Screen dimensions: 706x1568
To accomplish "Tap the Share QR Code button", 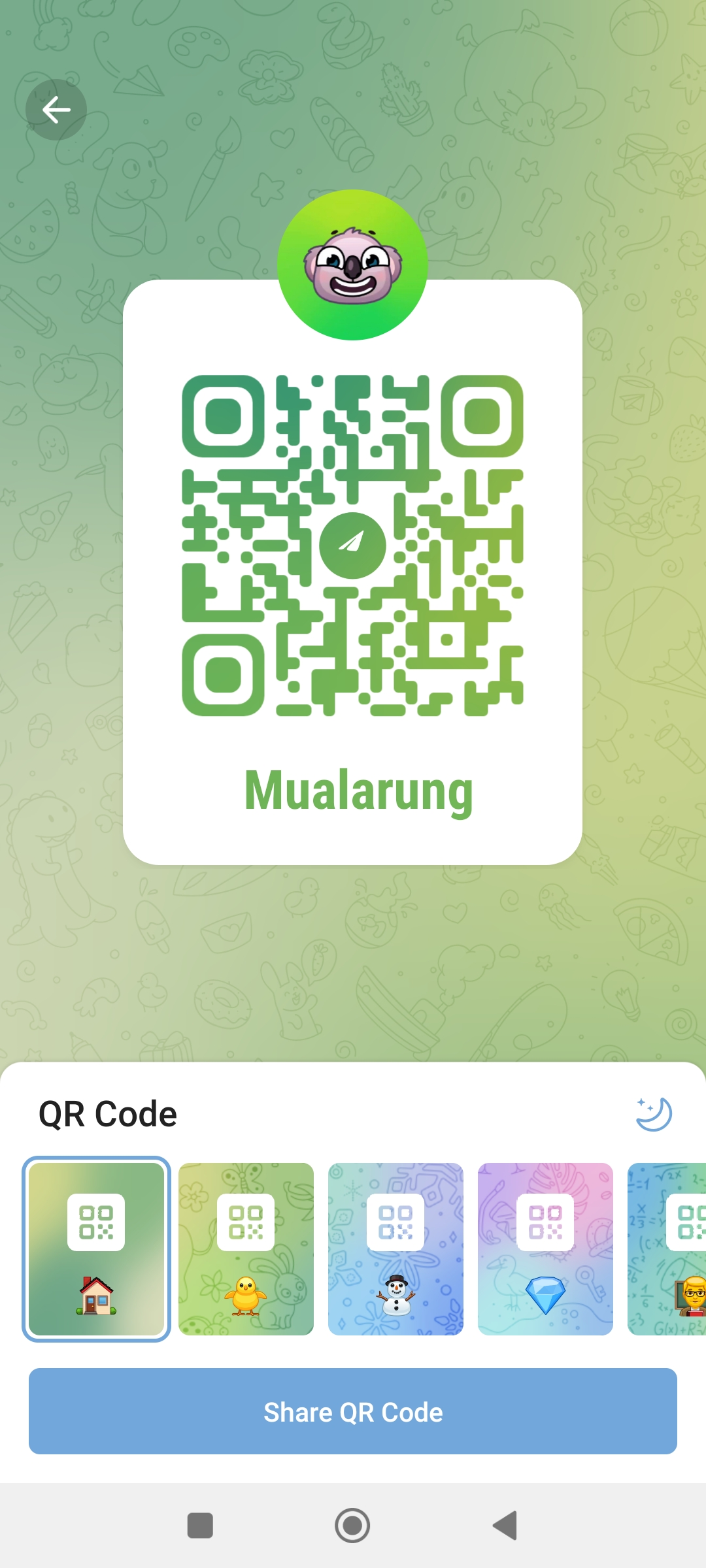I will [353, 1411].
